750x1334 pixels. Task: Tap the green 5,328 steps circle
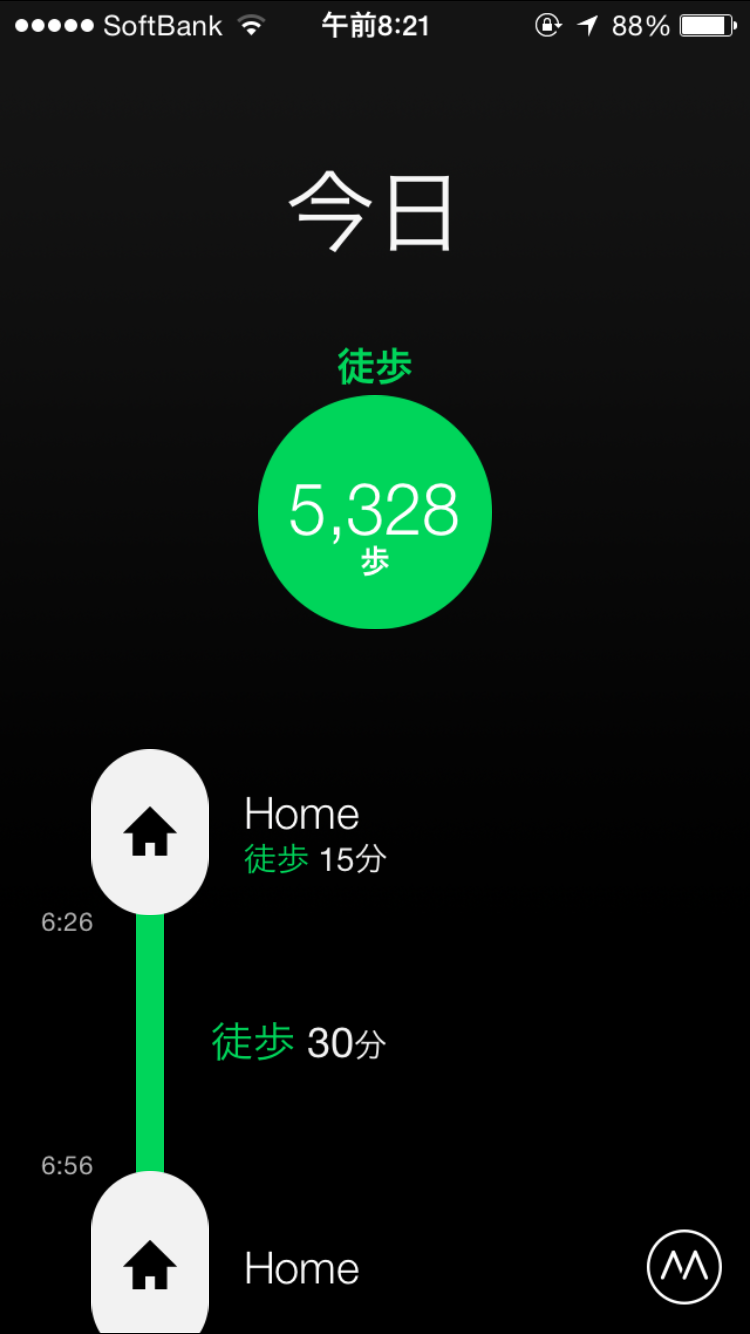tap(375, 512)
